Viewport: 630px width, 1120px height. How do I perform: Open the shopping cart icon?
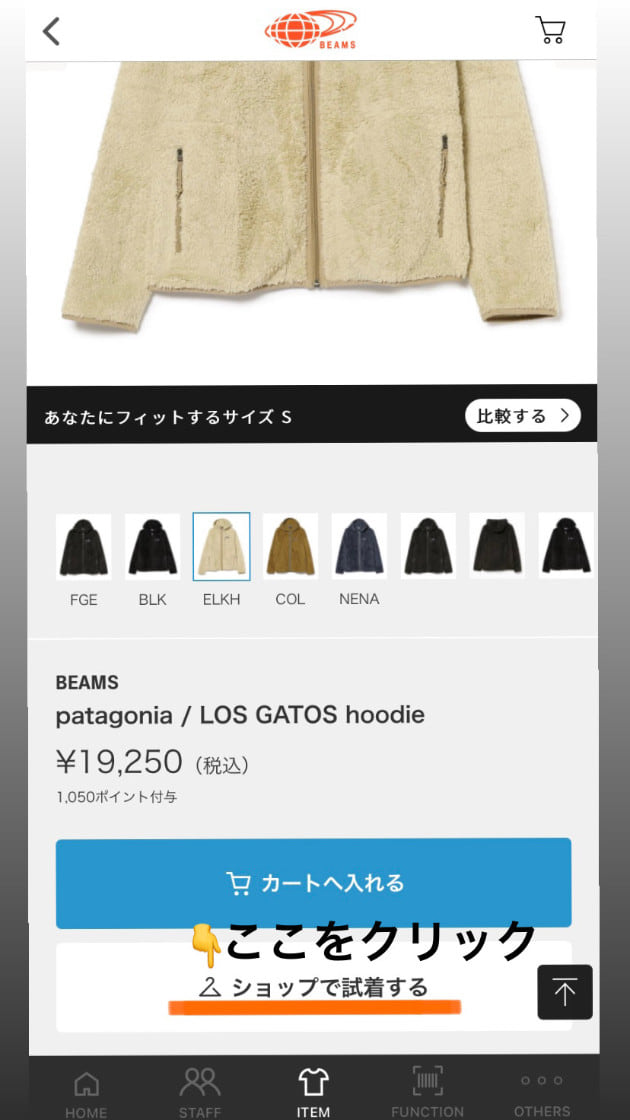pyautogui.click(x=550, y=30)
